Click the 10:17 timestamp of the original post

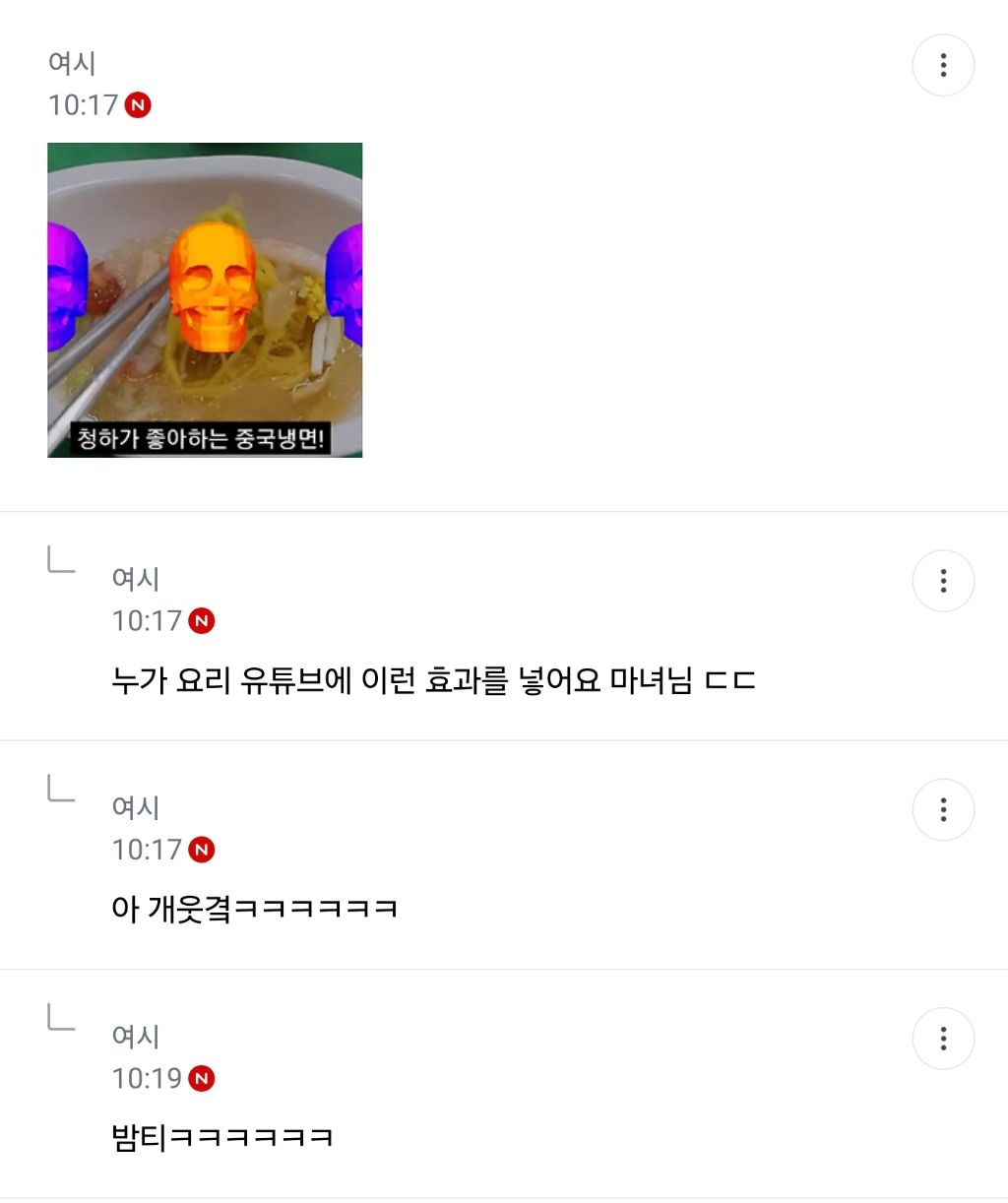[84, 104]
